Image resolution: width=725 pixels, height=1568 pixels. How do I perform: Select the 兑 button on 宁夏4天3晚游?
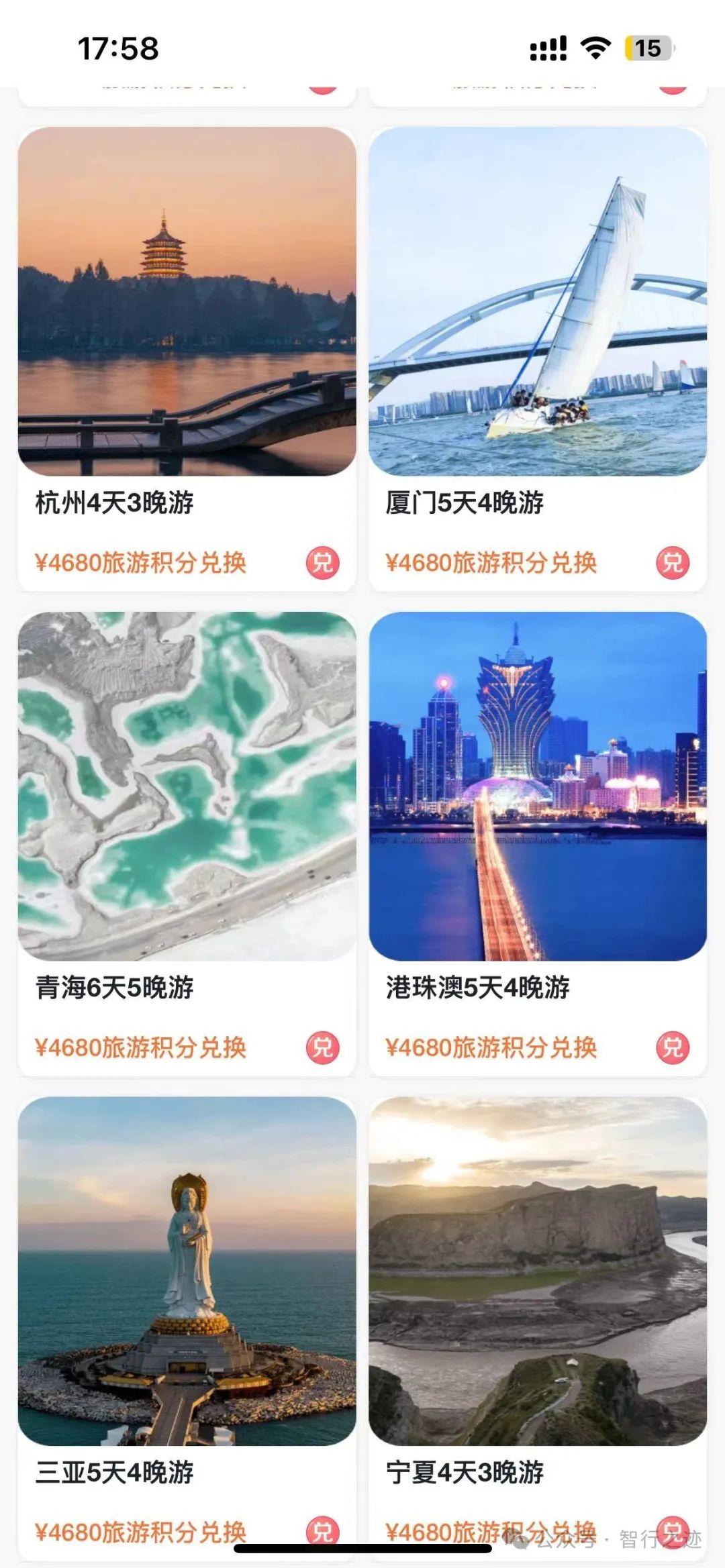point(673,1530)
